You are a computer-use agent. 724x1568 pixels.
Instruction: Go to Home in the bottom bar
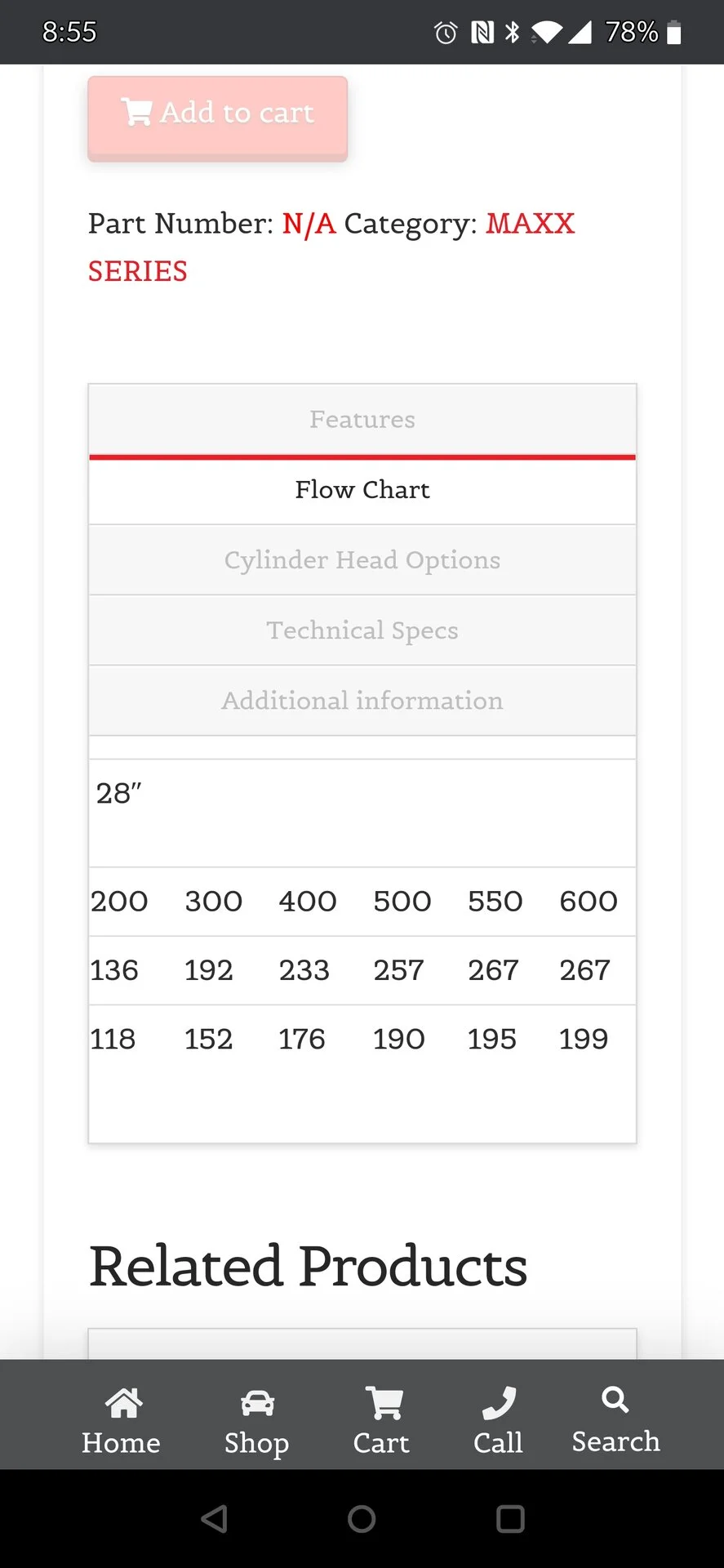point(122,1421)
